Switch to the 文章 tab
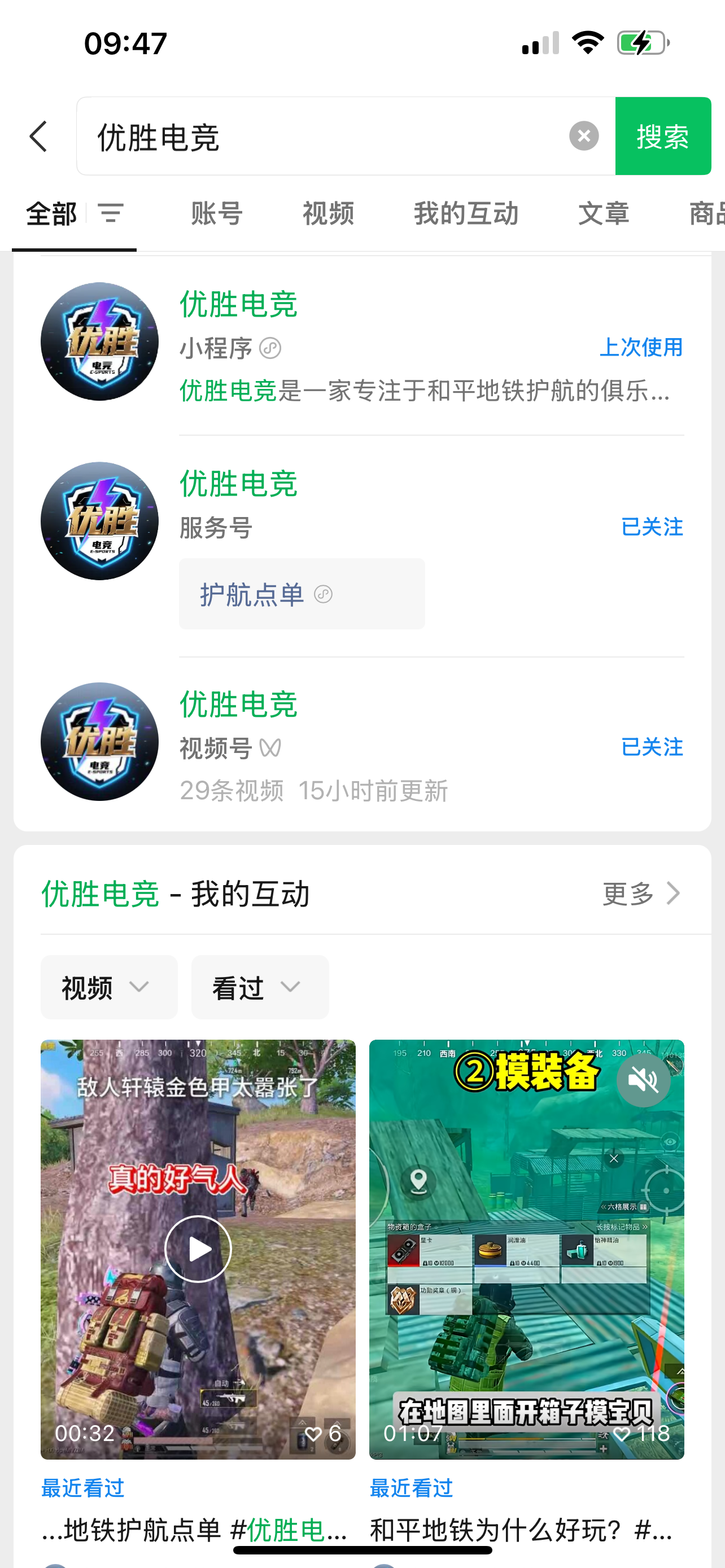 click(x=602, y=213)
